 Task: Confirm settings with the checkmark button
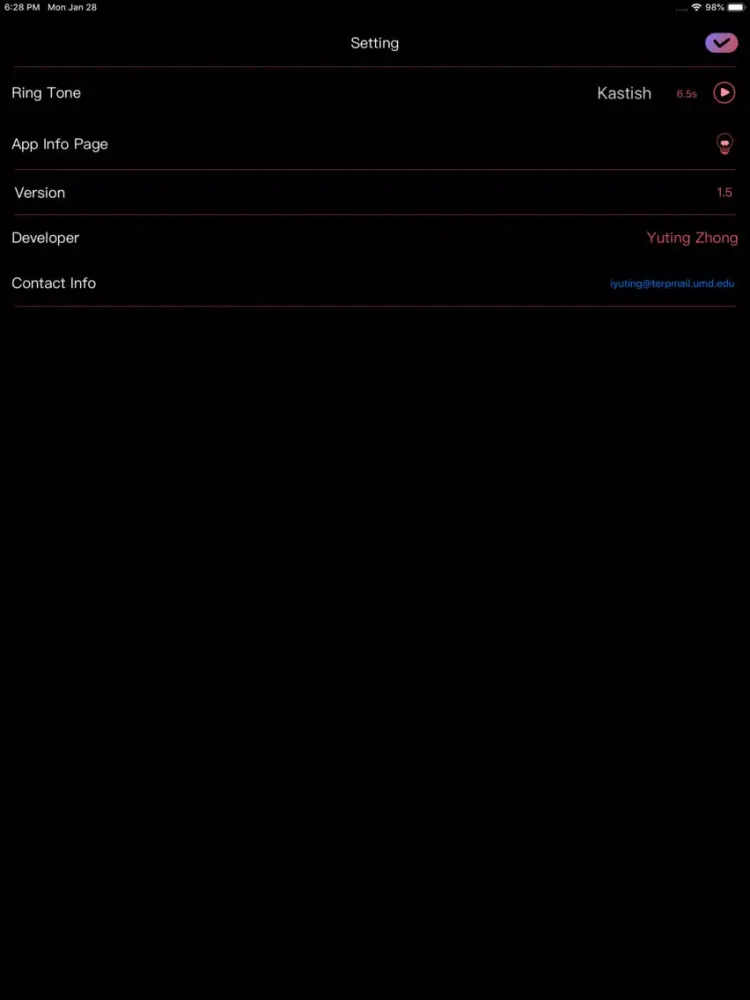(721, 43)
